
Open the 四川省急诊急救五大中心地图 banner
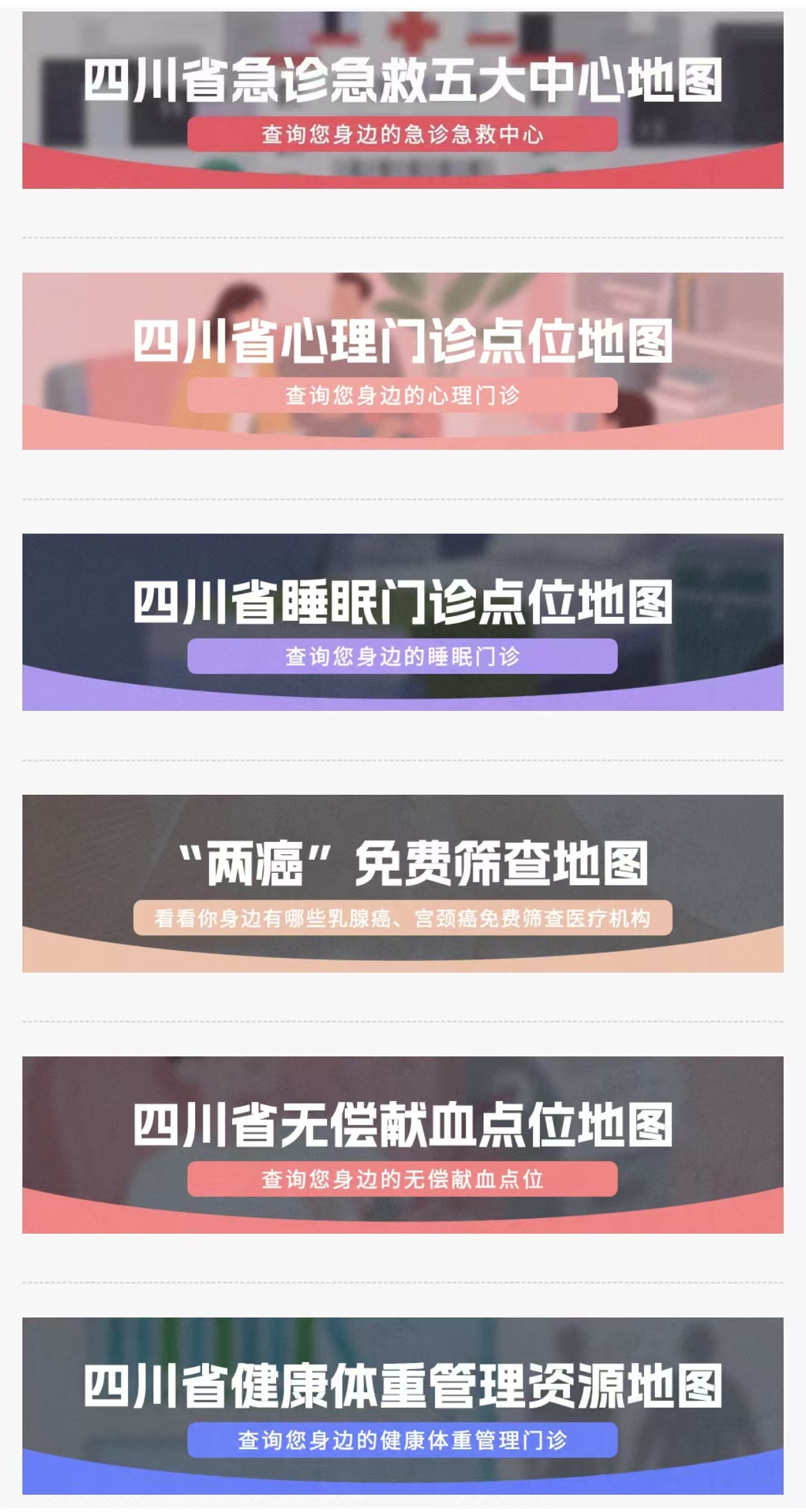(x=403, y=100)
